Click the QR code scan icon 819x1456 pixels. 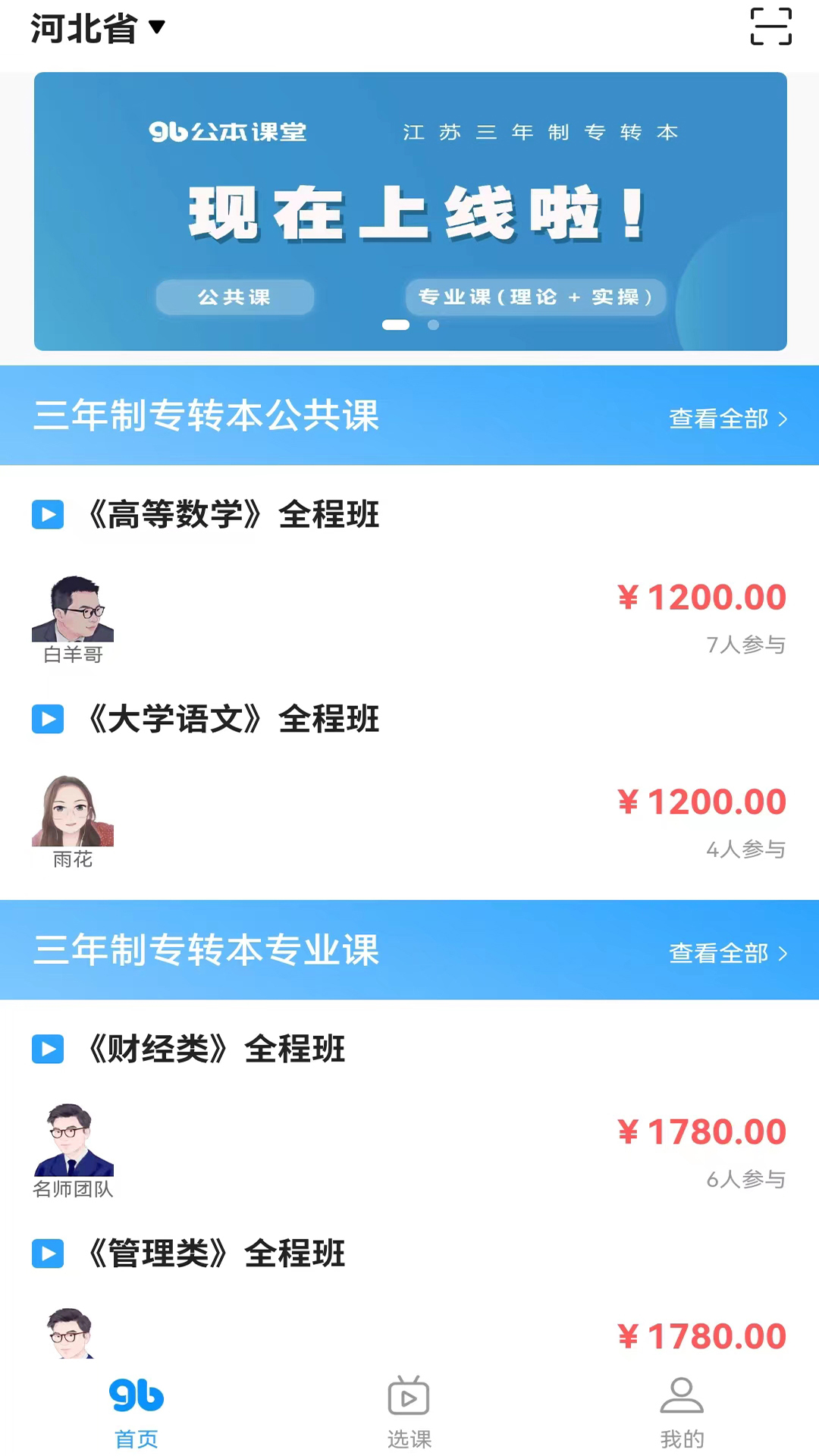coord(771,28)
